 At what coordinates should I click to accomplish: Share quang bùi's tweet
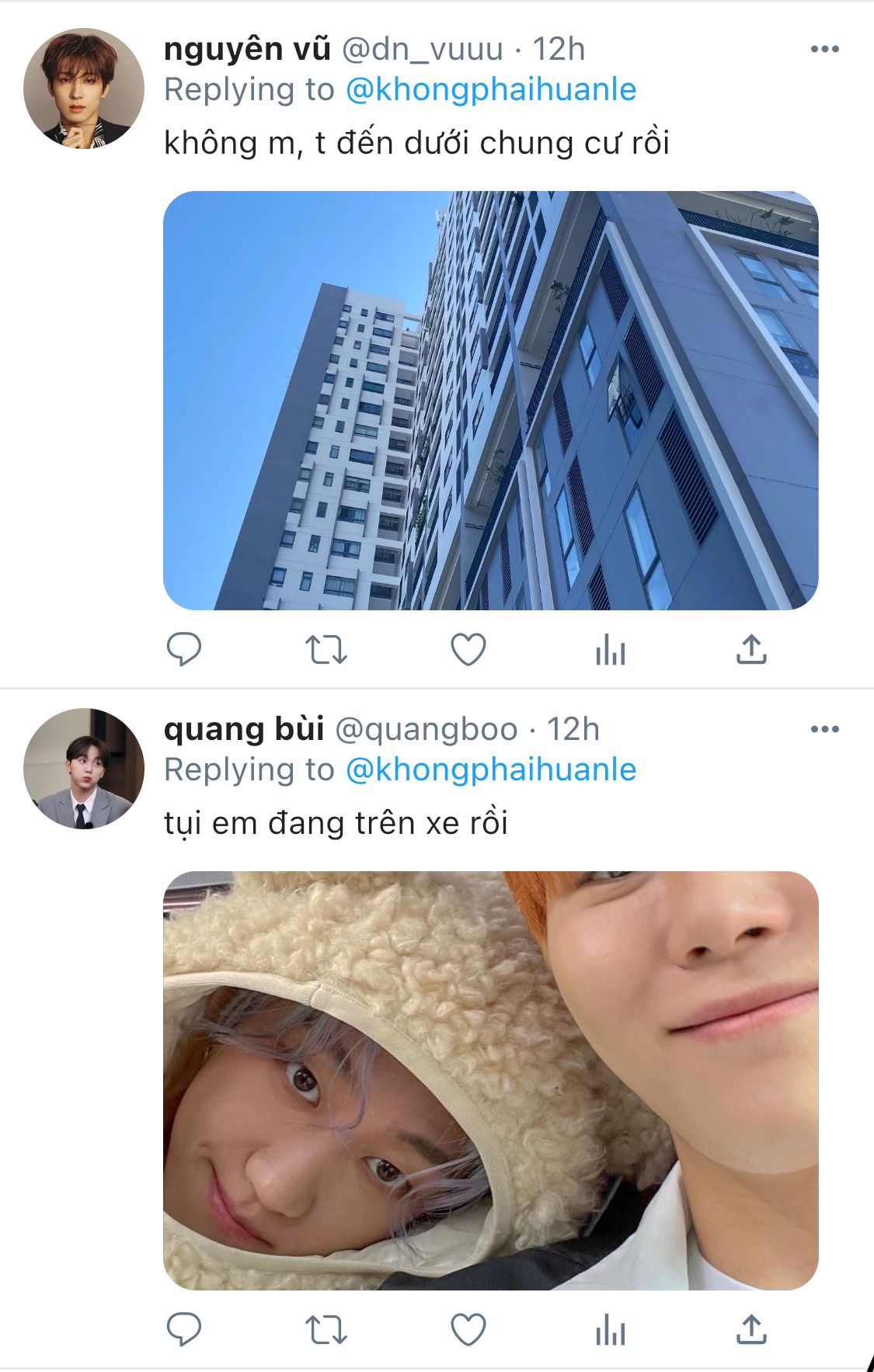point(751,1329)
